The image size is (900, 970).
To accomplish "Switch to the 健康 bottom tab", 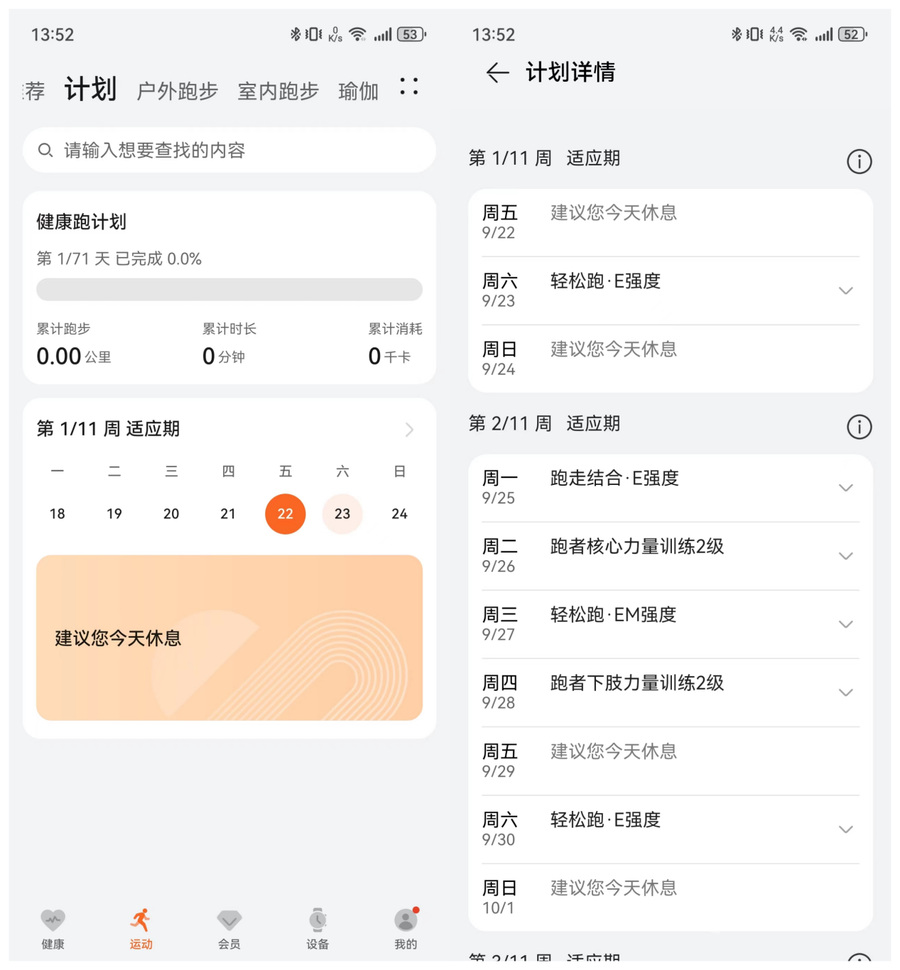I will pyautogui.click(x=53, y=929).
